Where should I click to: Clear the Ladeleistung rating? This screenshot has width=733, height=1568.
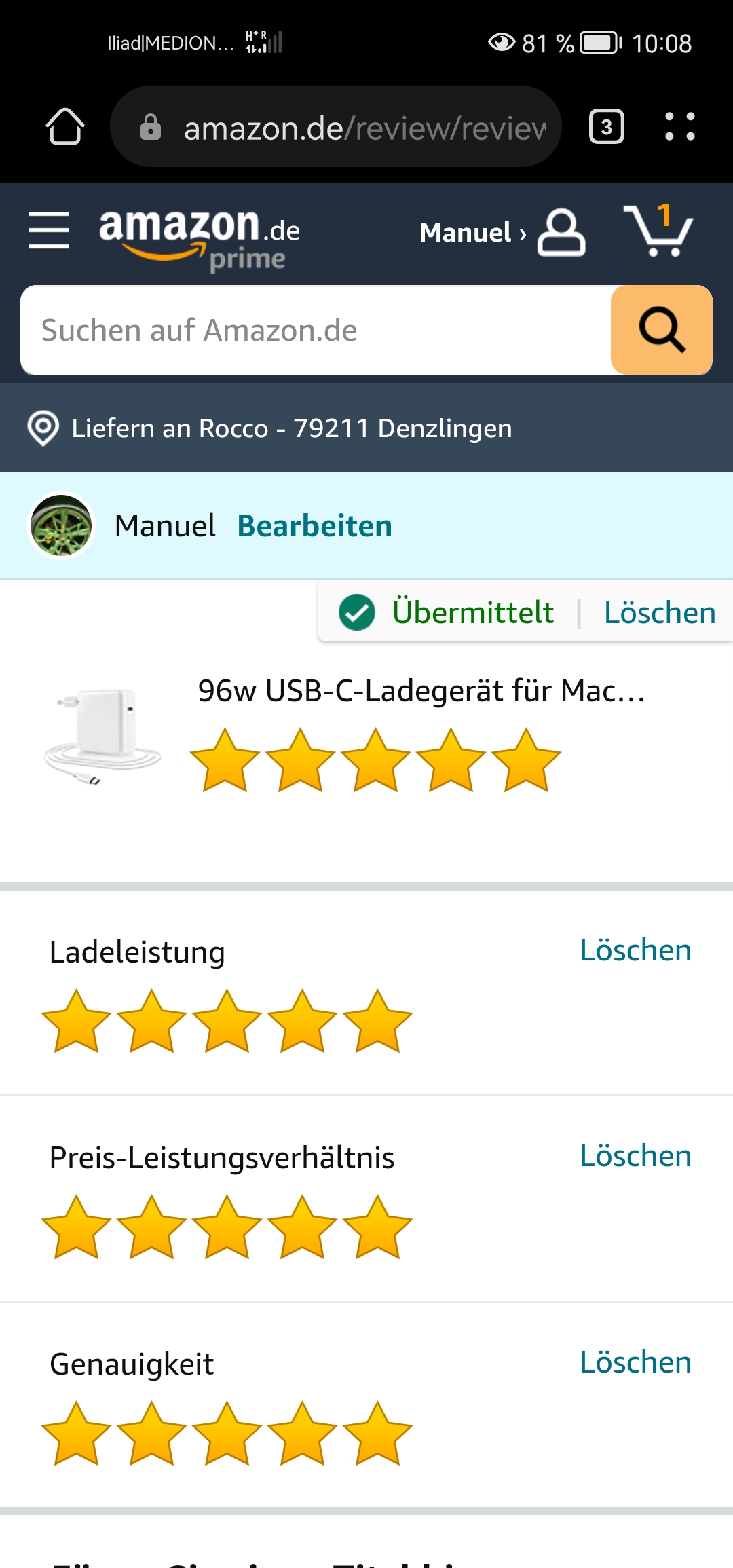pyautogui.click(x=635, y=950)
